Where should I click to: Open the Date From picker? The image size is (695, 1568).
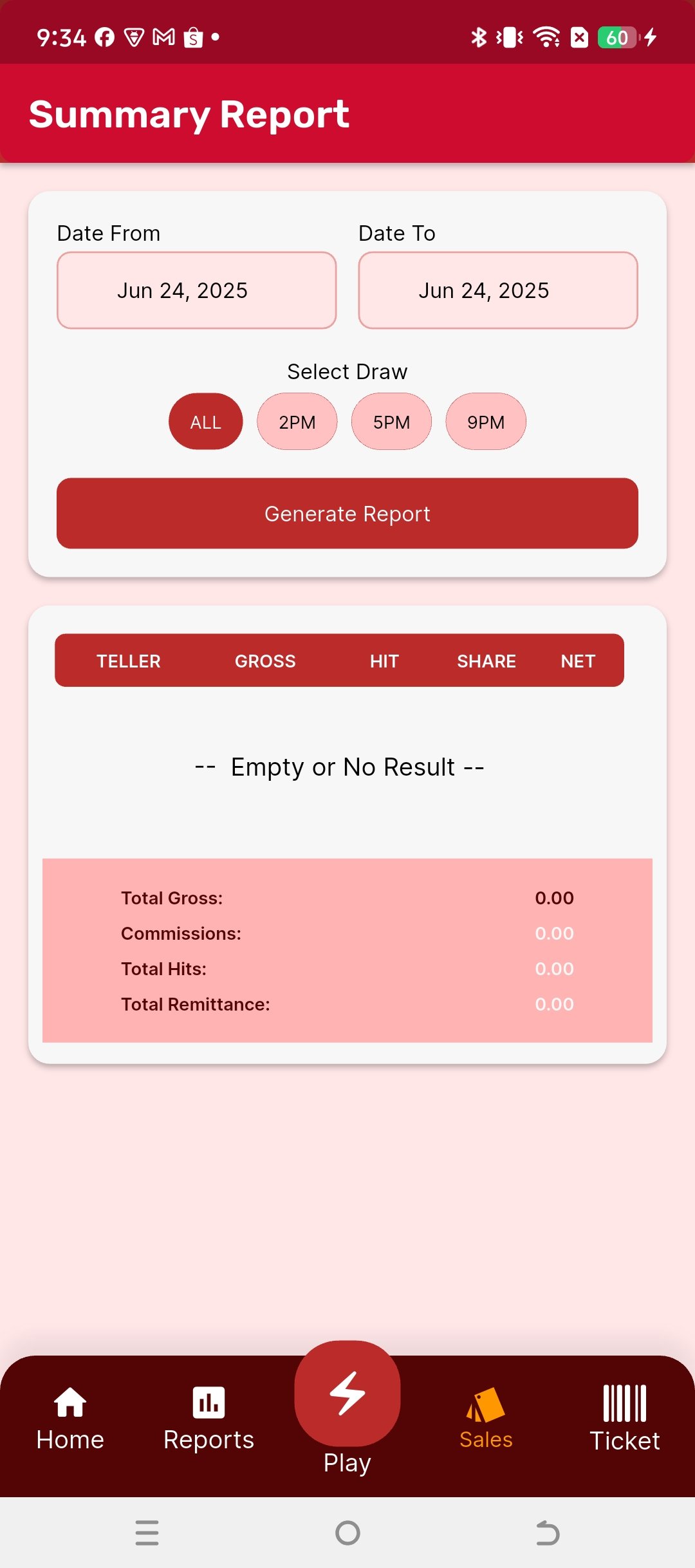pyautogui.click(x=196, y=290)
